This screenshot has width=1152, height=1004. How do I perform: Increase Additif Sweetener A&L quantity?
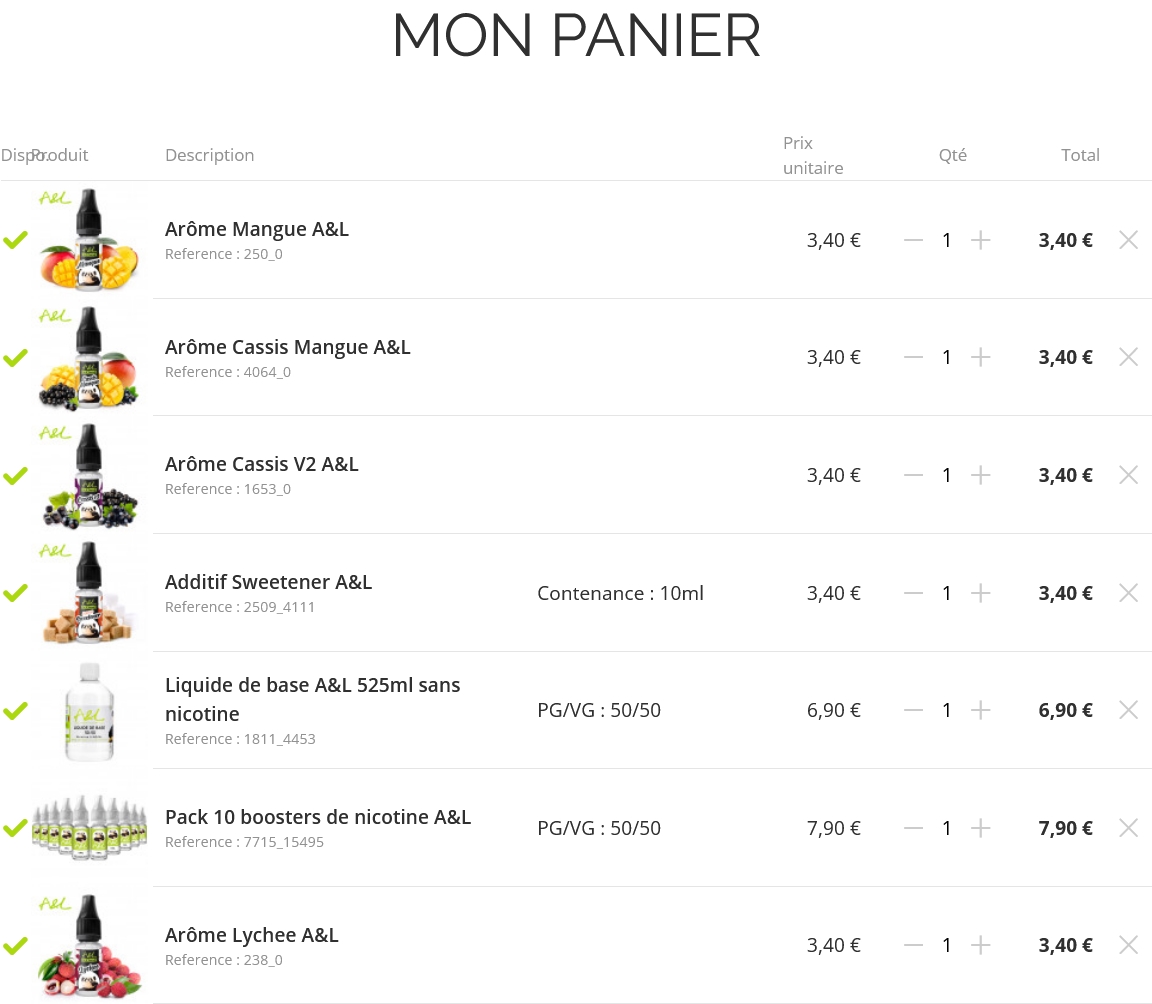[980, 593]
